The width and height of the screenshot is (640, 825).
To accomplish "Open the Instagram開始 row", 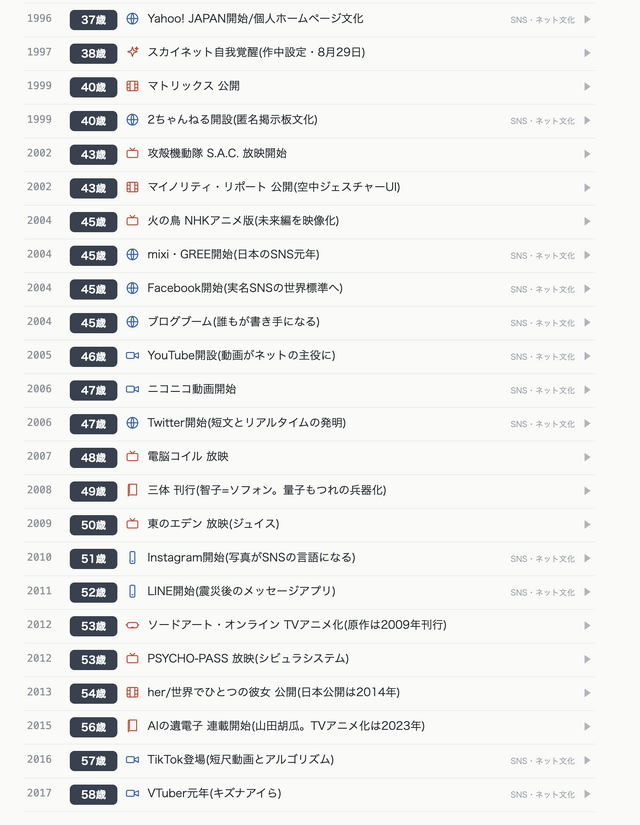I will pos(309,558).
